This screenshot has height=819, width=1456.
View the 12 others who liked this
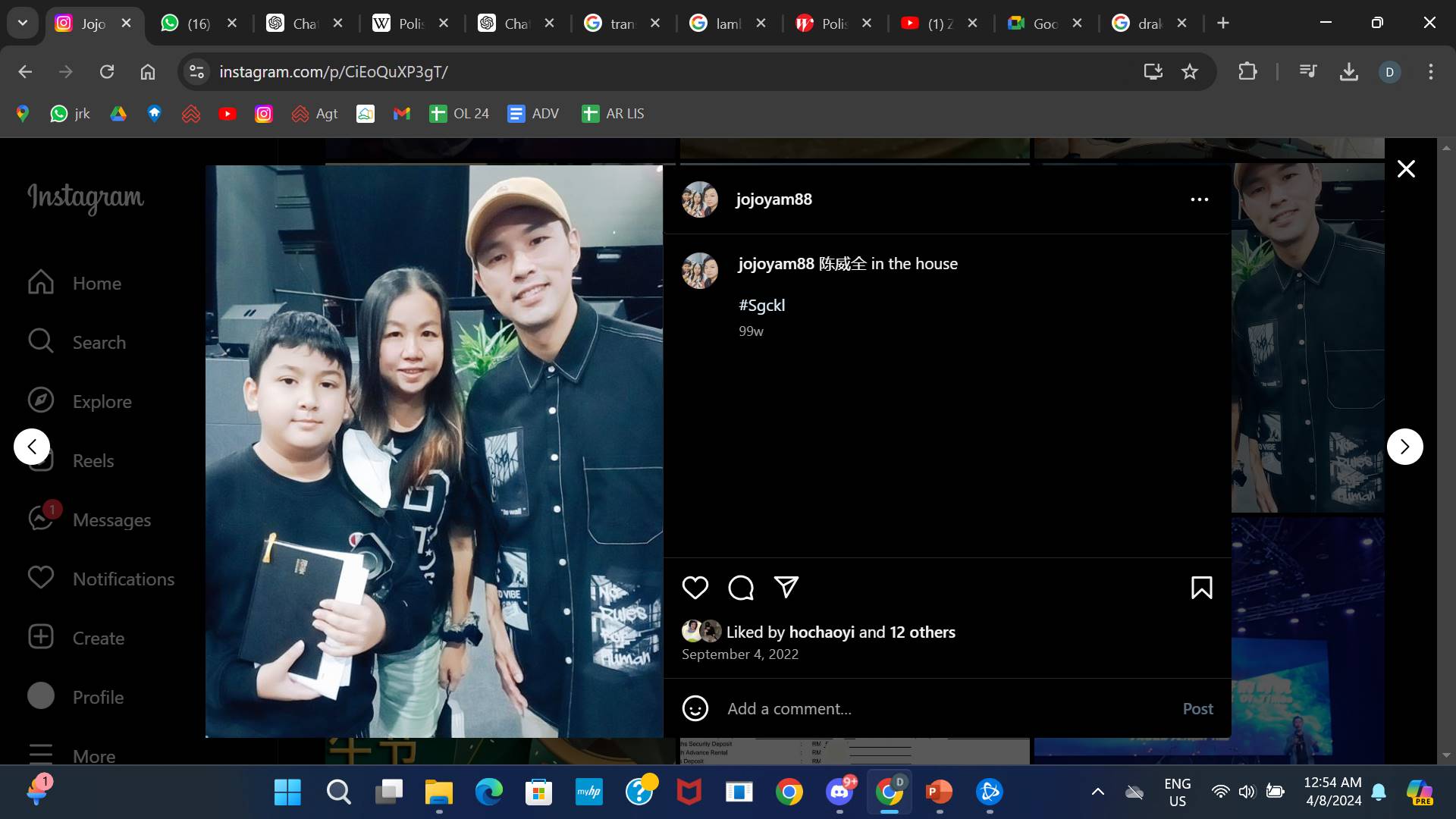[922, 632]
